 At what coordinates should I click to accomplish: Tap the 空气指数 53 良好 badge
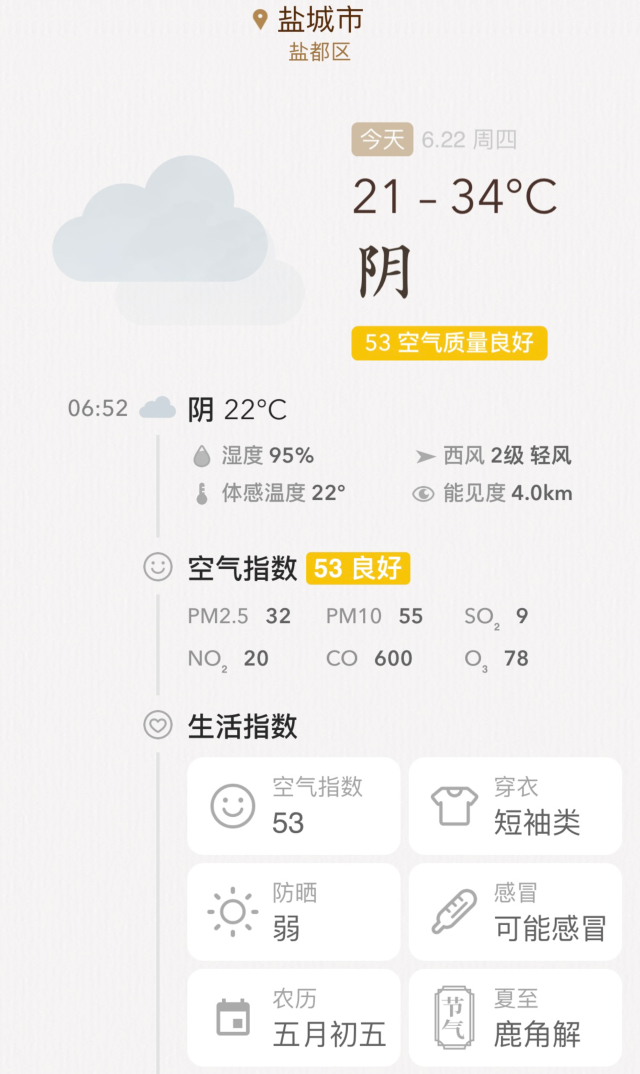tap(357, 569)
